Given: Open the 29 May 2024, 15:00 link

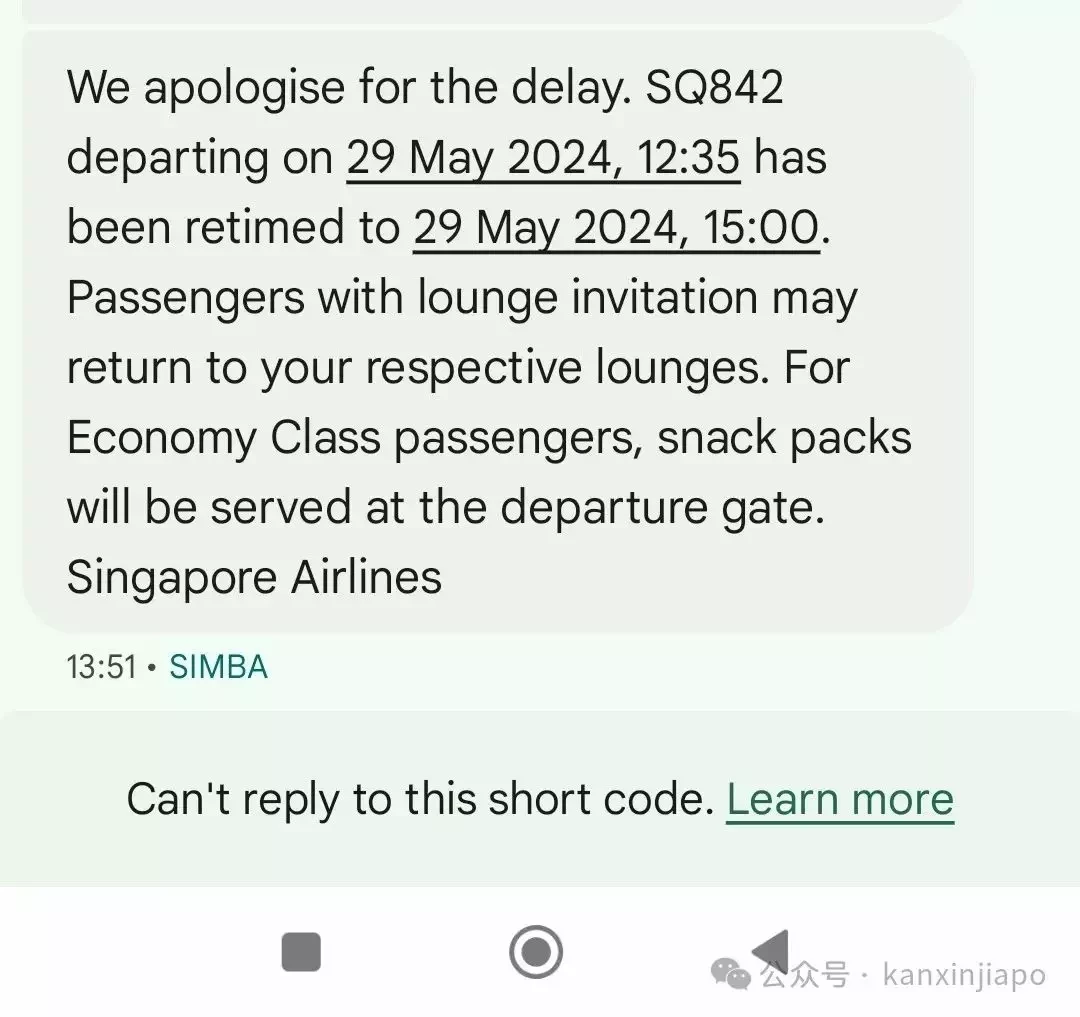Looking at the screenshot, I should coord(616,228).
